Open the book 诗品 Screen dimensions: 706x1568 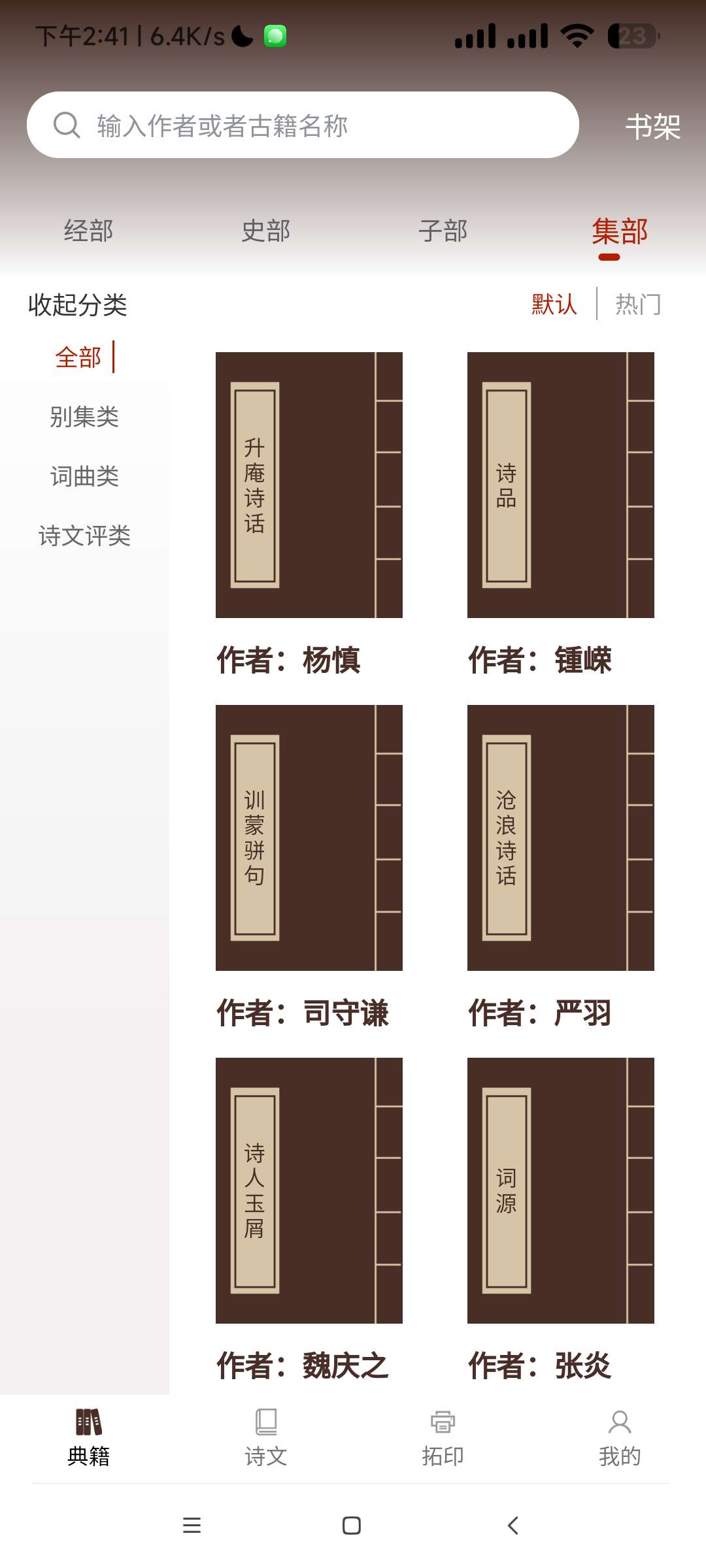pos(560,485)
